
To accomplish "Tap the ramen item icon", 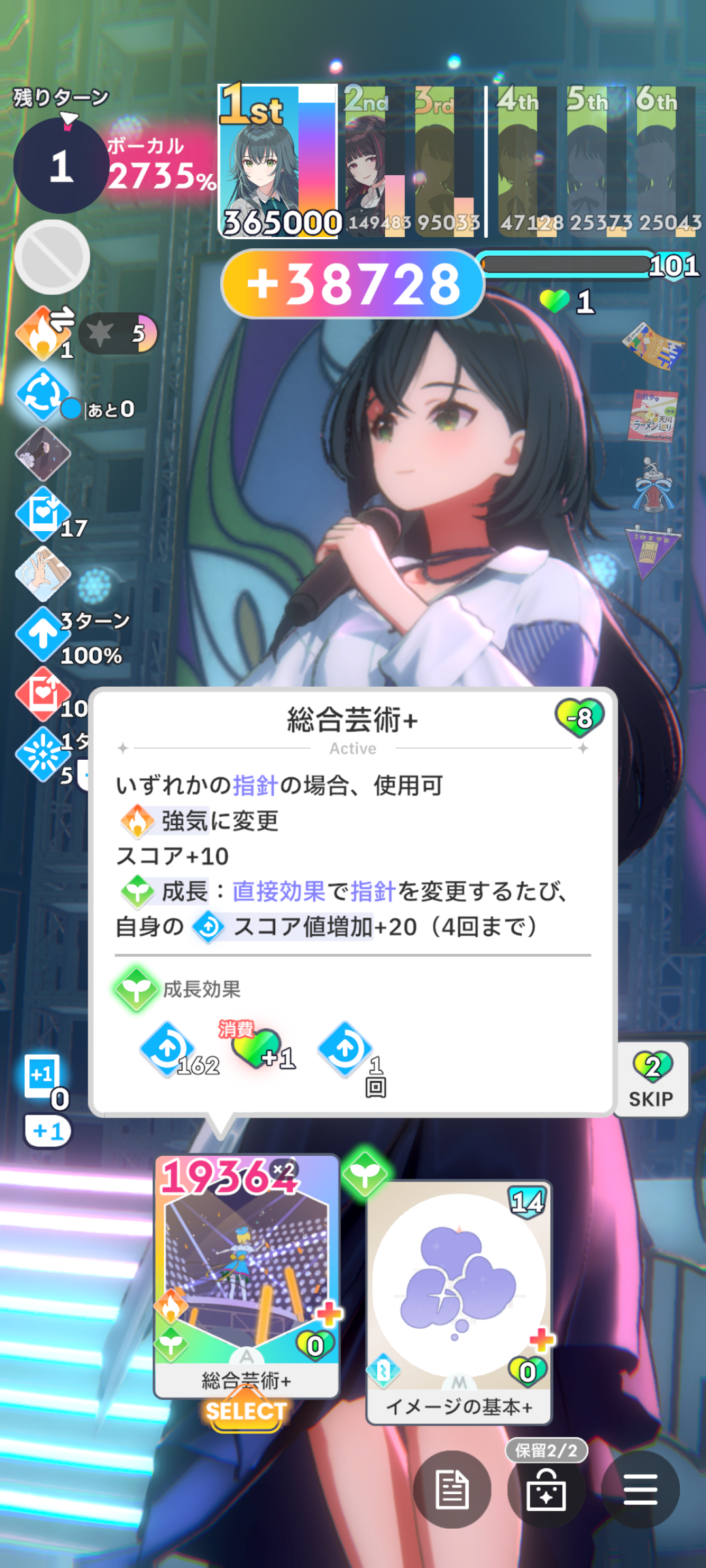I will coord(654,416).
